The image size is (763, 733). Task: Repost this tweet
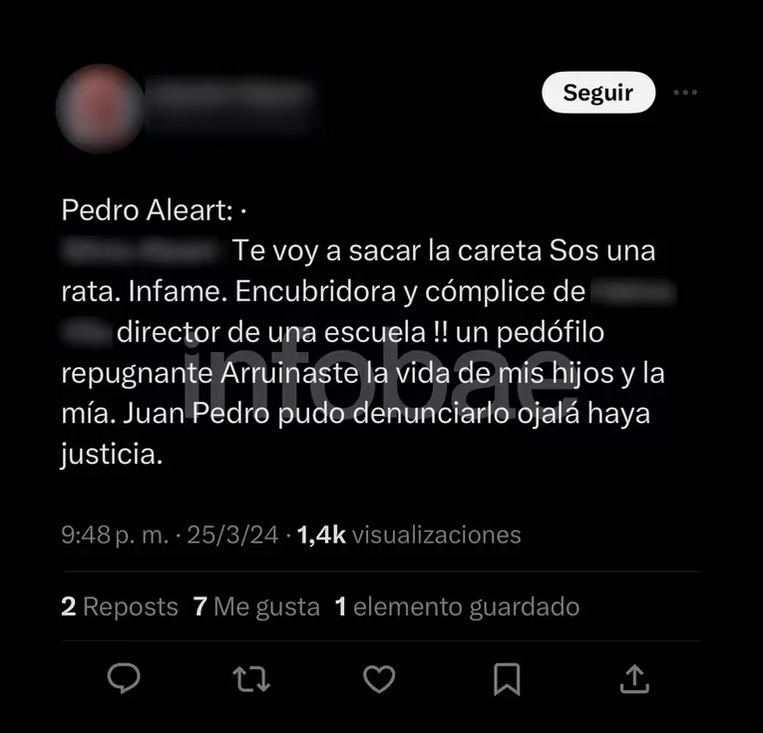[x=251, y=679]
